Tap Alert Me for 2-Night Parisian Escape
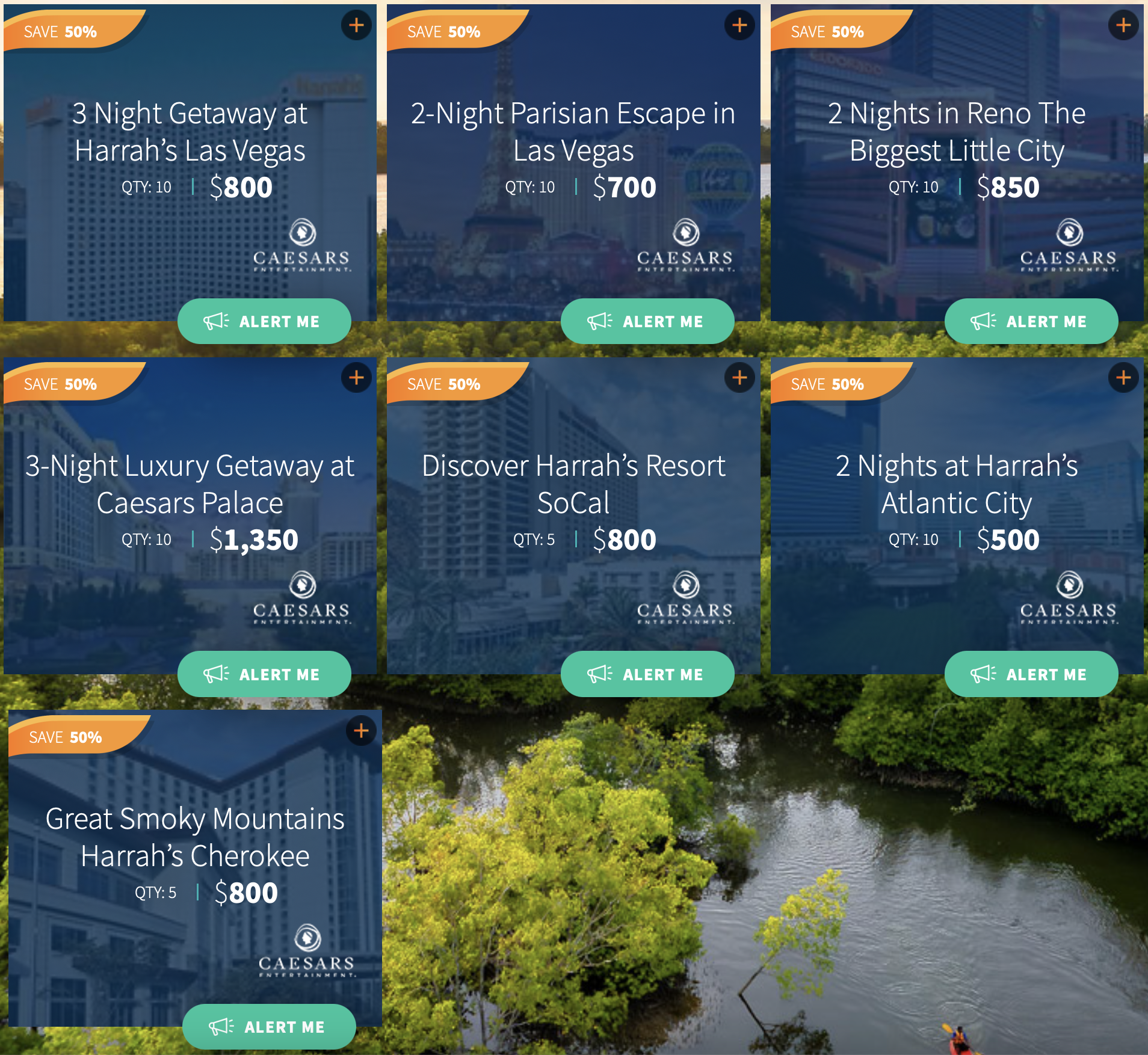Image resolution: width=1148 pixels, height=1055 pixels. point(647,321)
